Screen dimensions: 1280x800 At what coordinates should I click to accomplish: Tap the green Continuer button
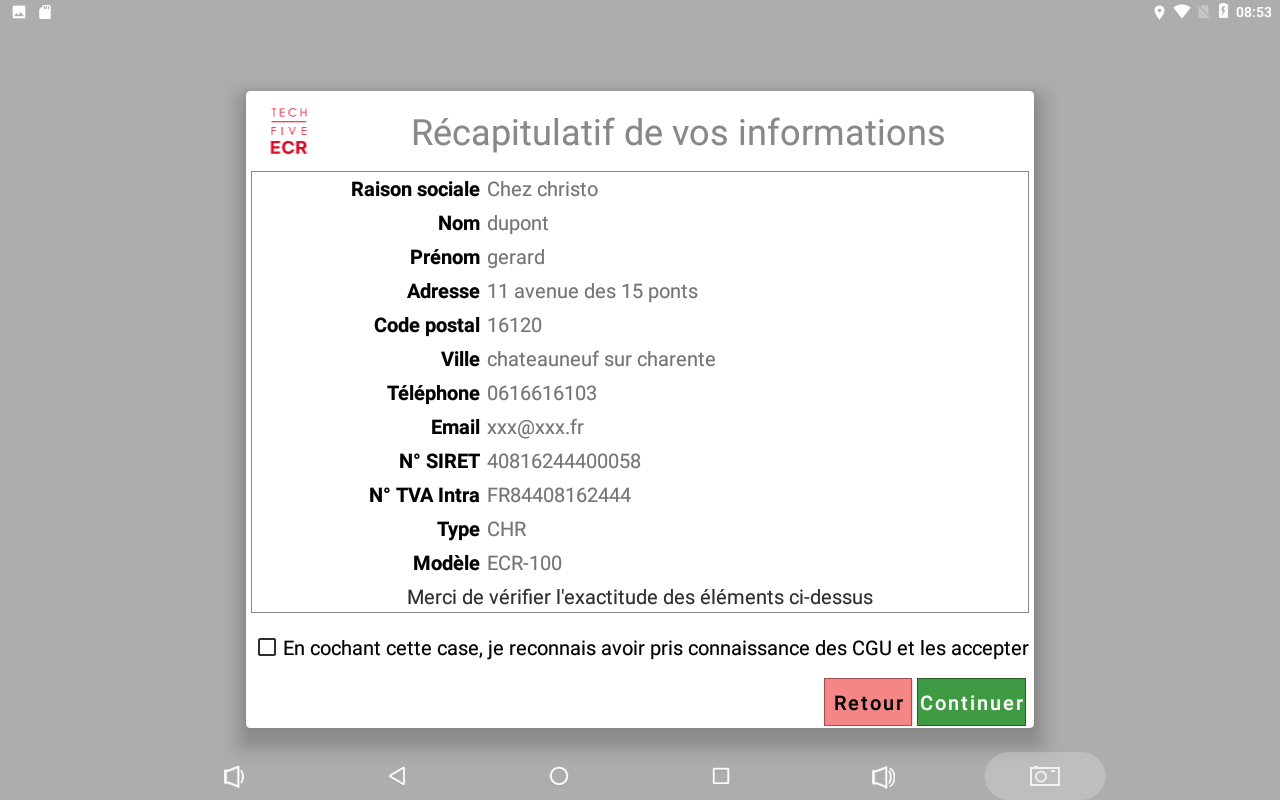point(971,702)
